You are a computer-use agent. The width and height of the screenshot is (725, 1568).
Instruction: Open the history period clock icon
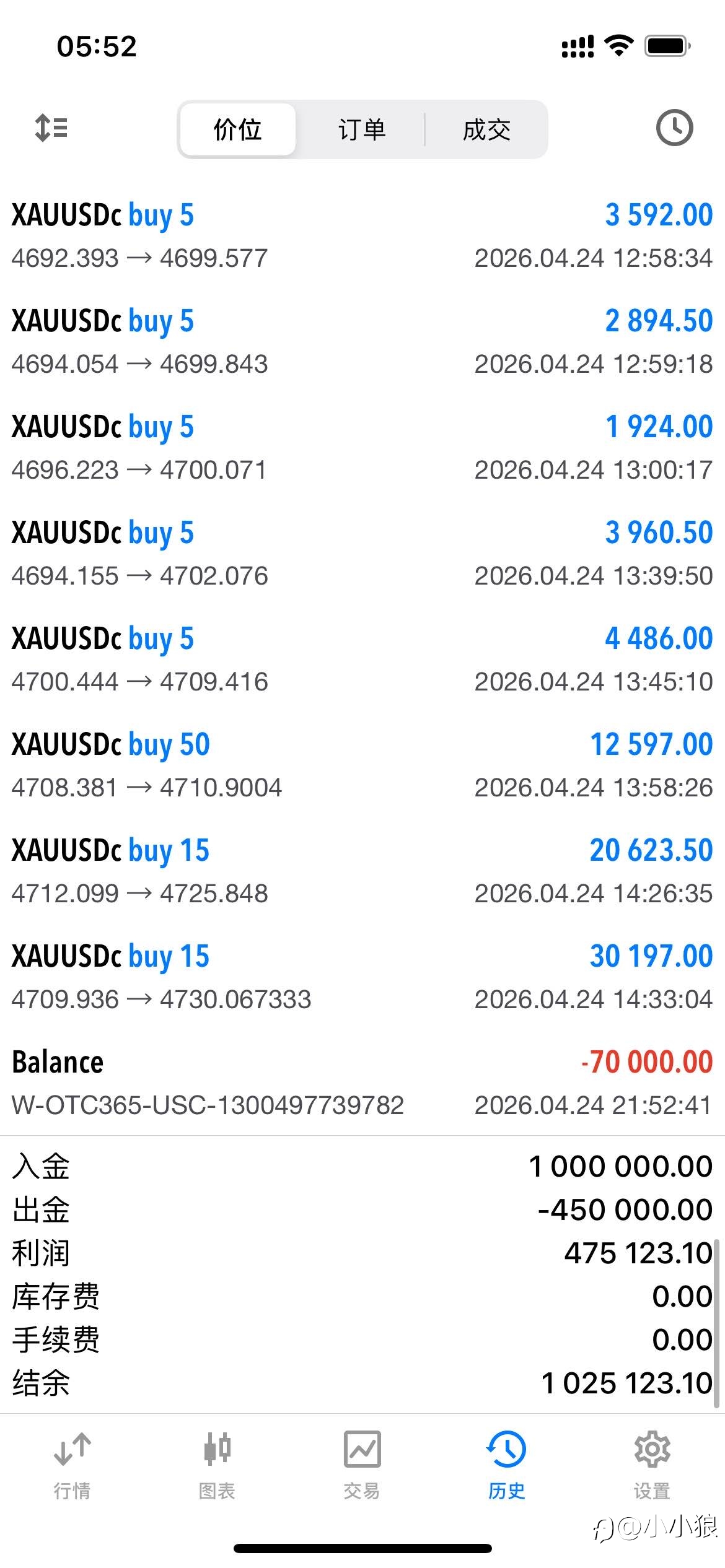(x=674, y=128)
